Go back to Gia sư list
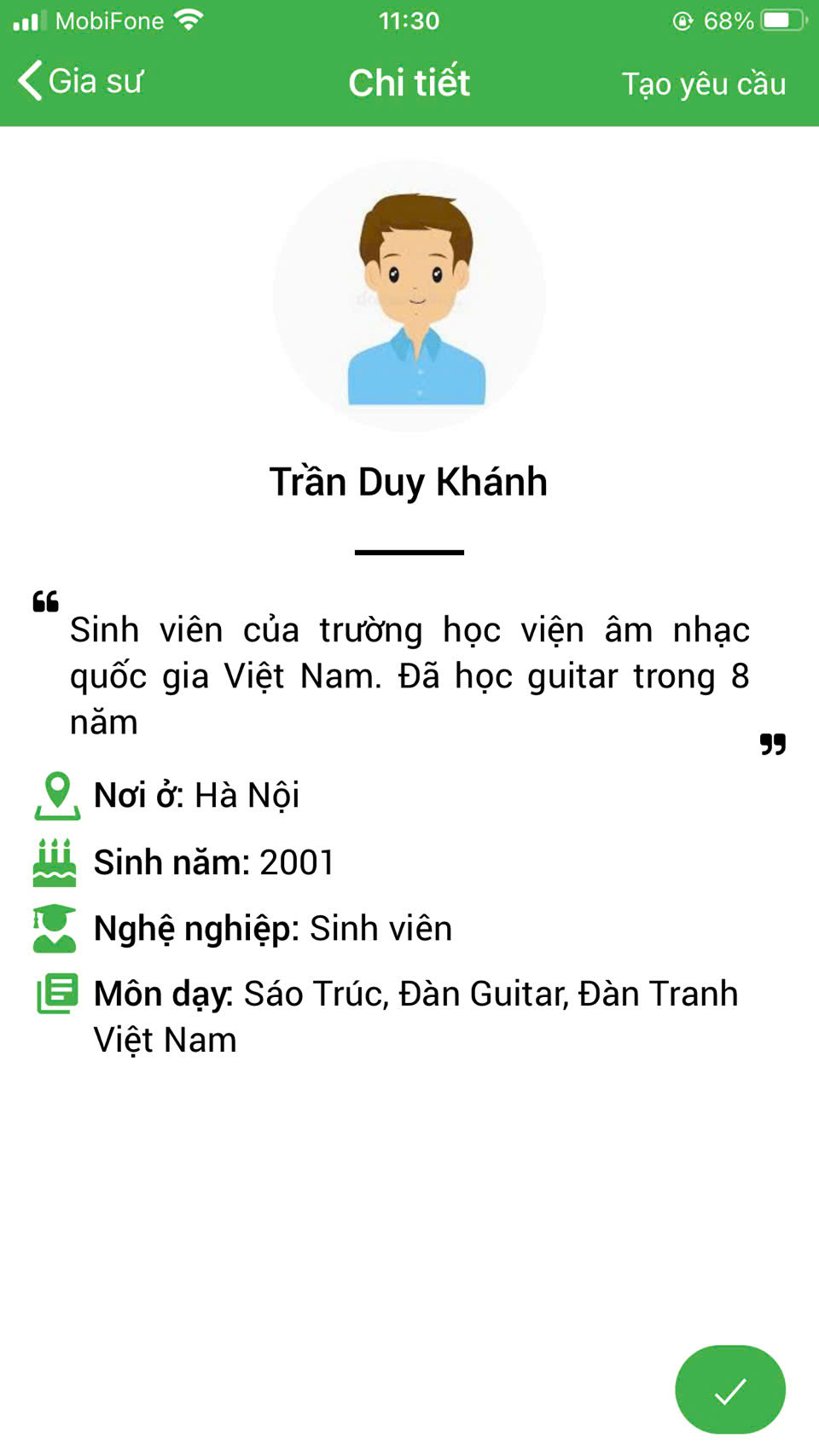Viewport: 819px width, 1456px height. tap(80, 82)
